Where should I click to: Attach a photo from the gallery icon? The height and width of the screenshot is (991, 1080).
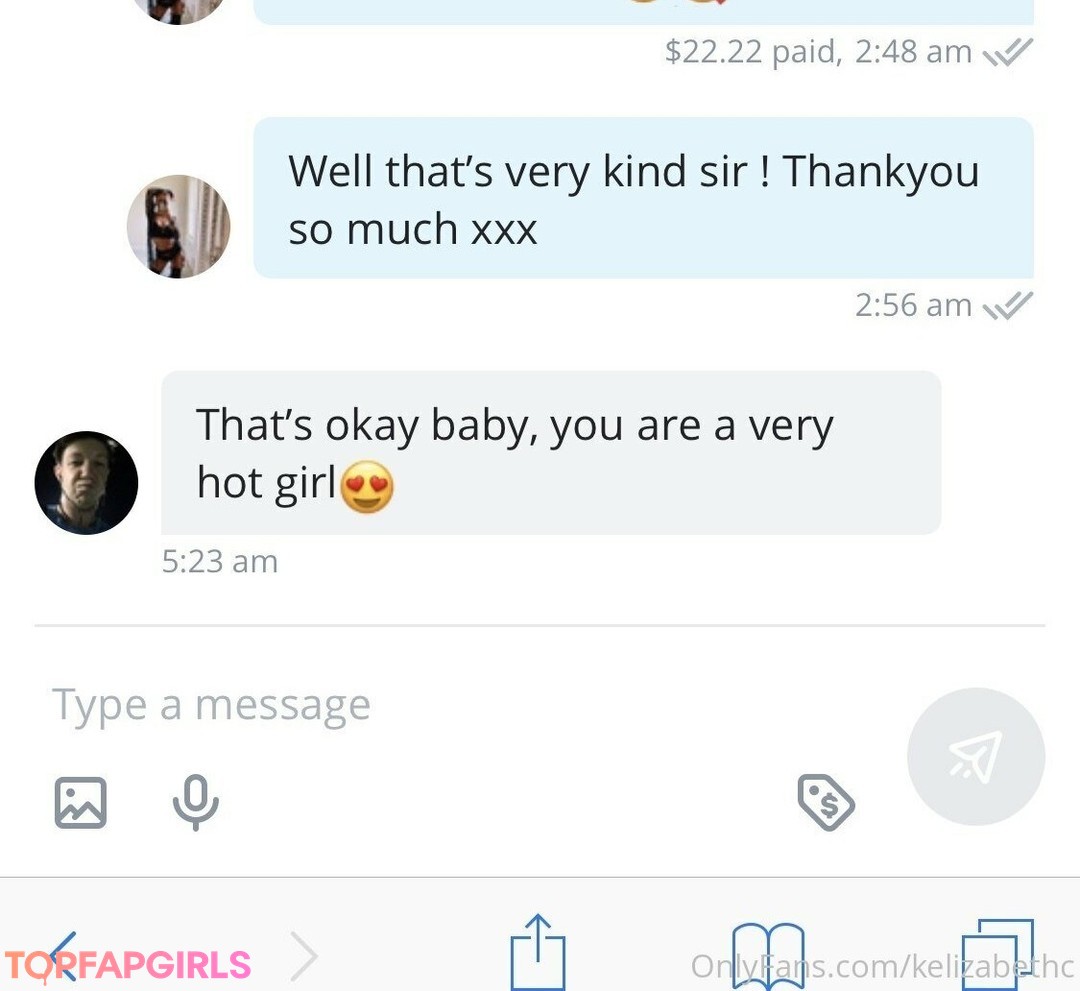click(x=80, y=802)
